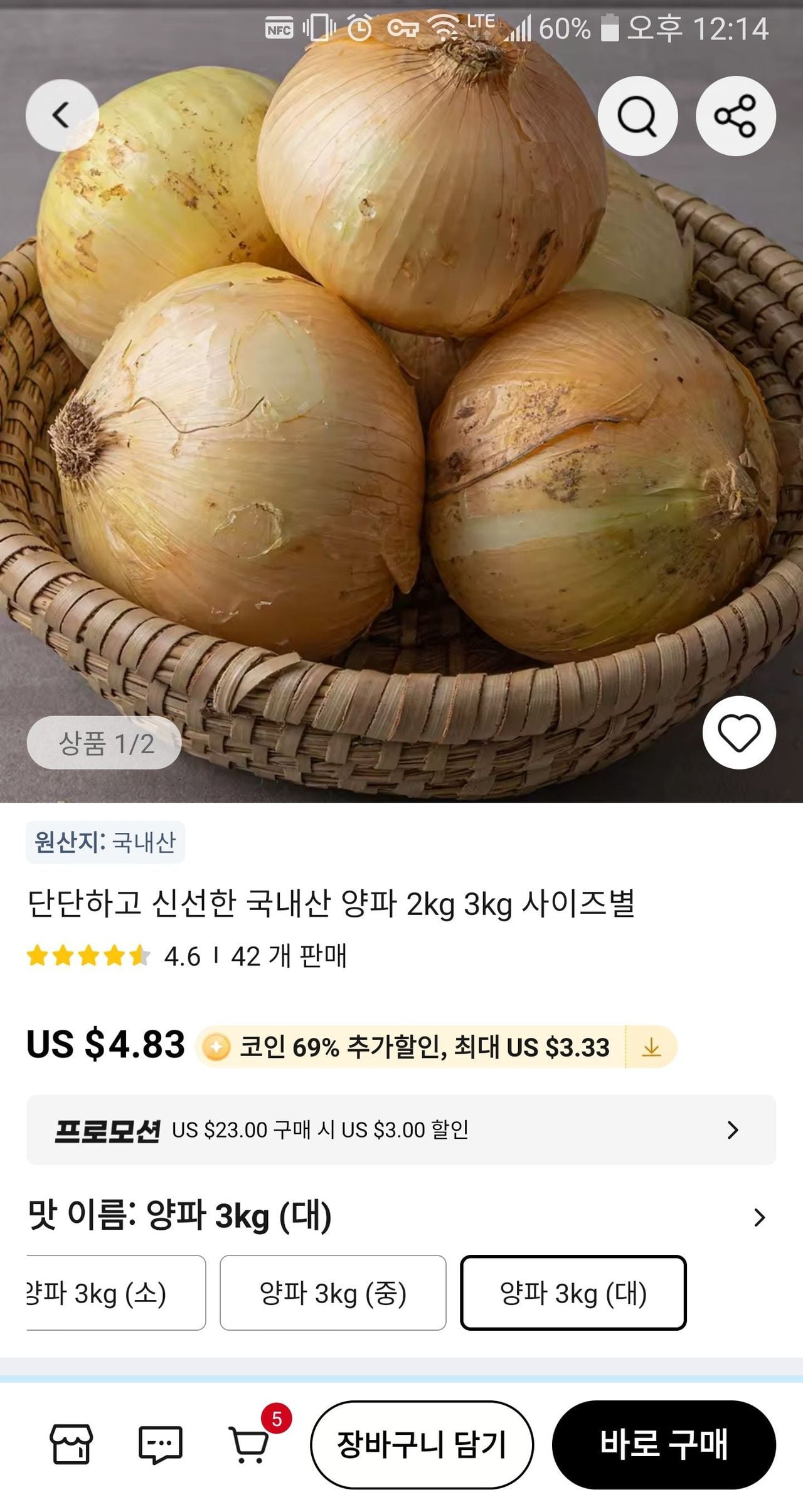Open the shopping cart with 5 items
Screen dimensions: 803x1512
pyautogui.click(x=250, y=1445)
